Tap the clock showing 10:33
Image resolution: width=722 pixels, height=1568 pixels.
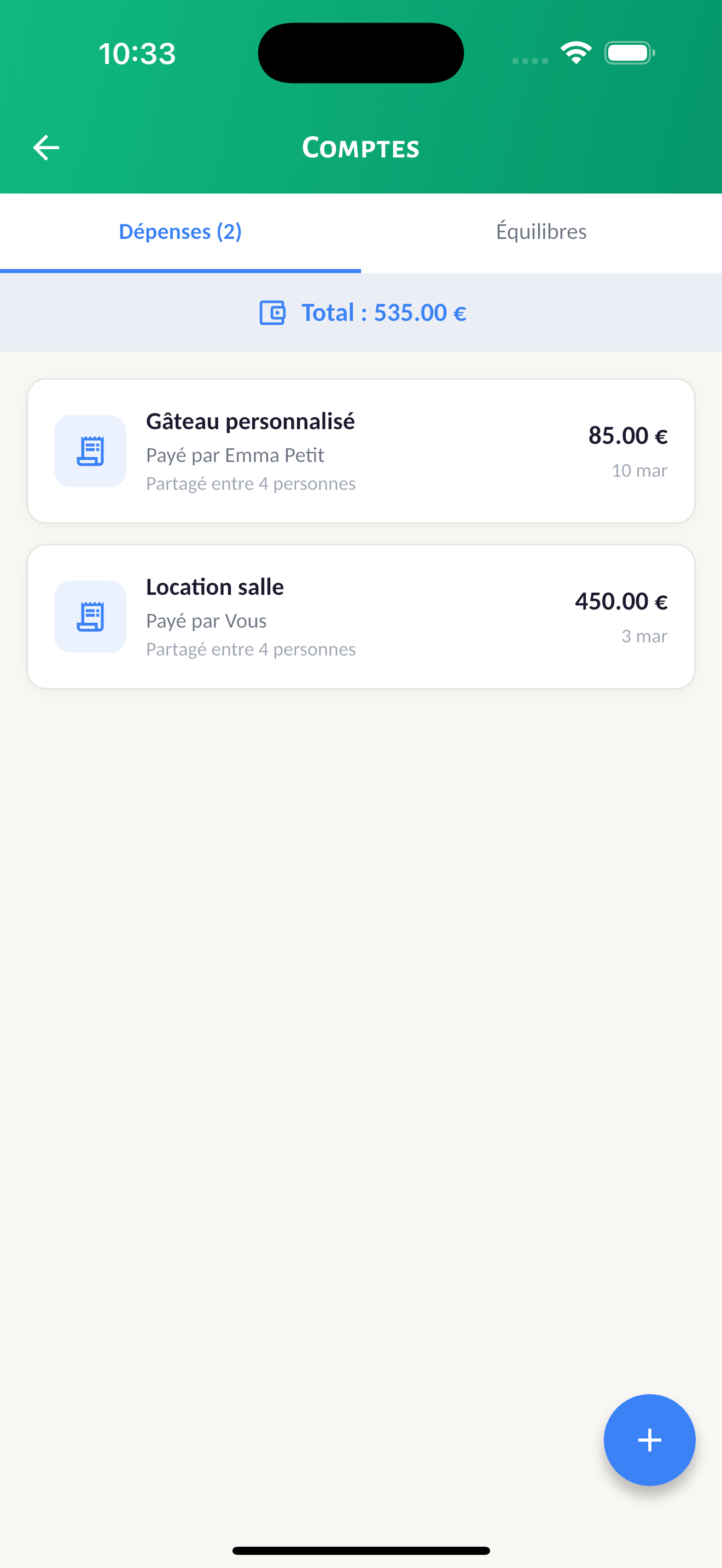(137, 52)
